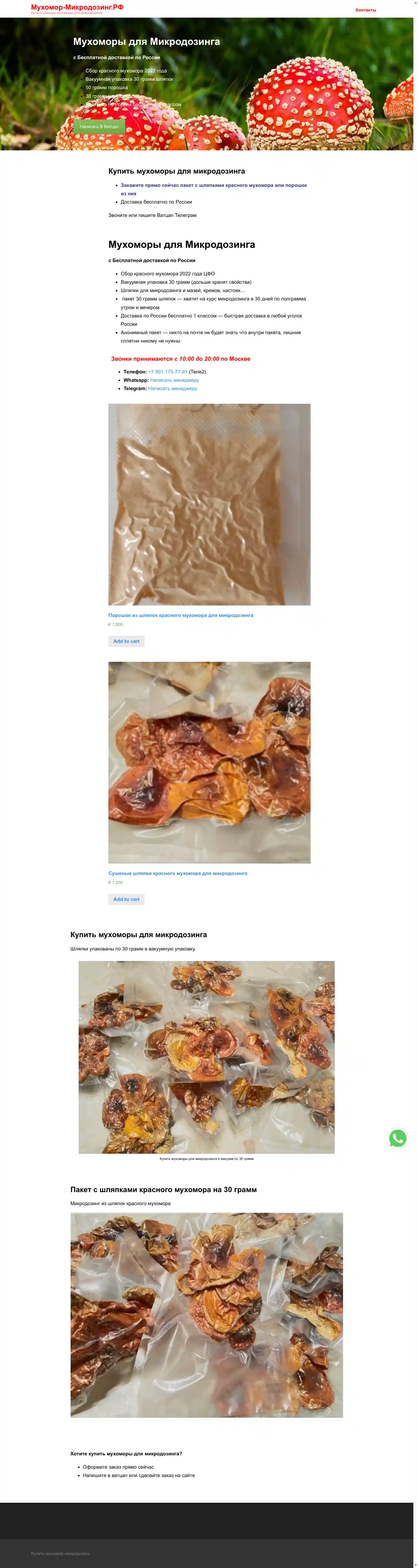The image size is (418, 1568).
Task: Tap the Написать В Ватцап button
Action: [99, 127]
